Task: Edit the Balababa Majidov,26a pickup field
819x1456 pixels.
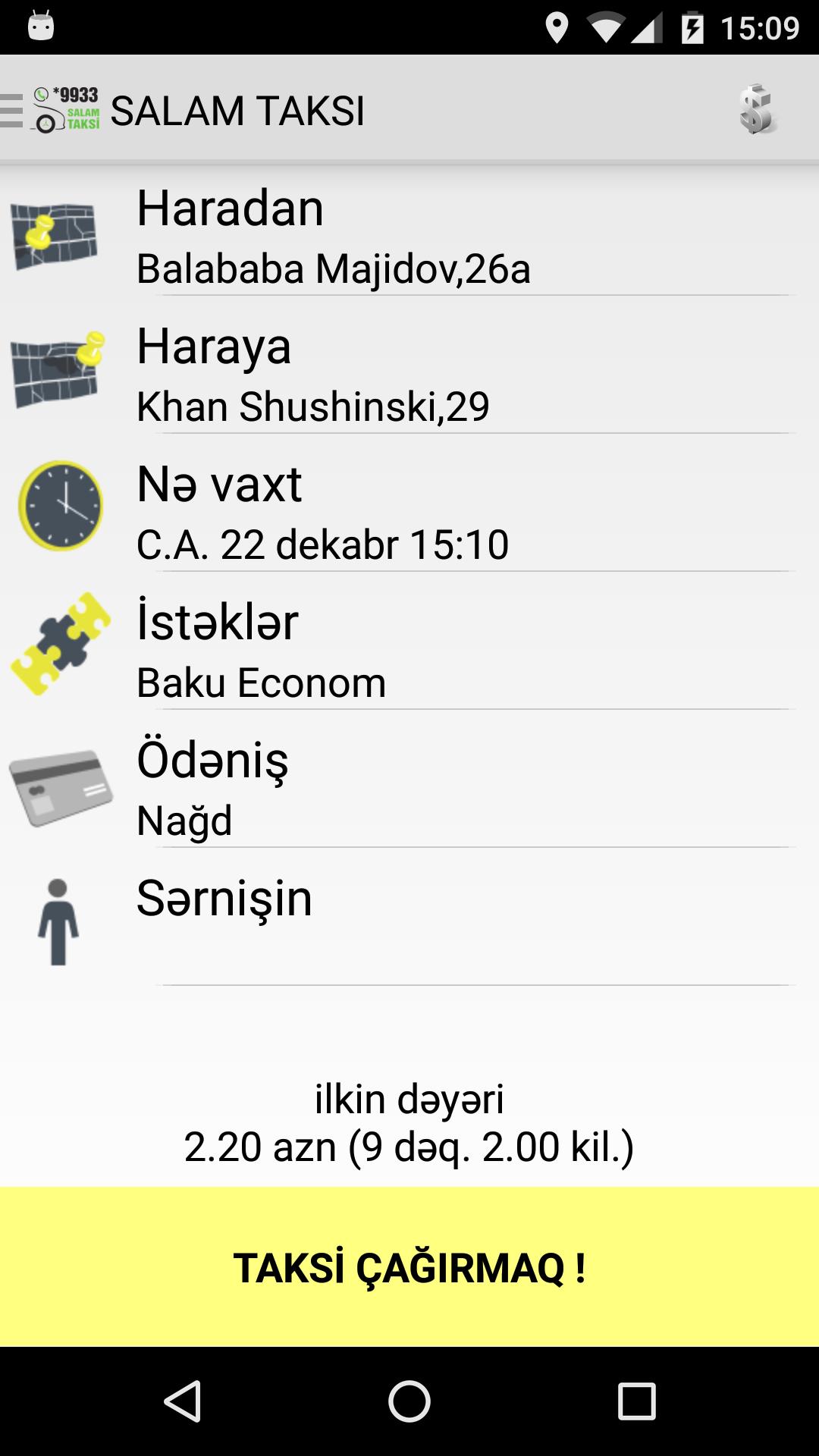Action: click(470, 268)
